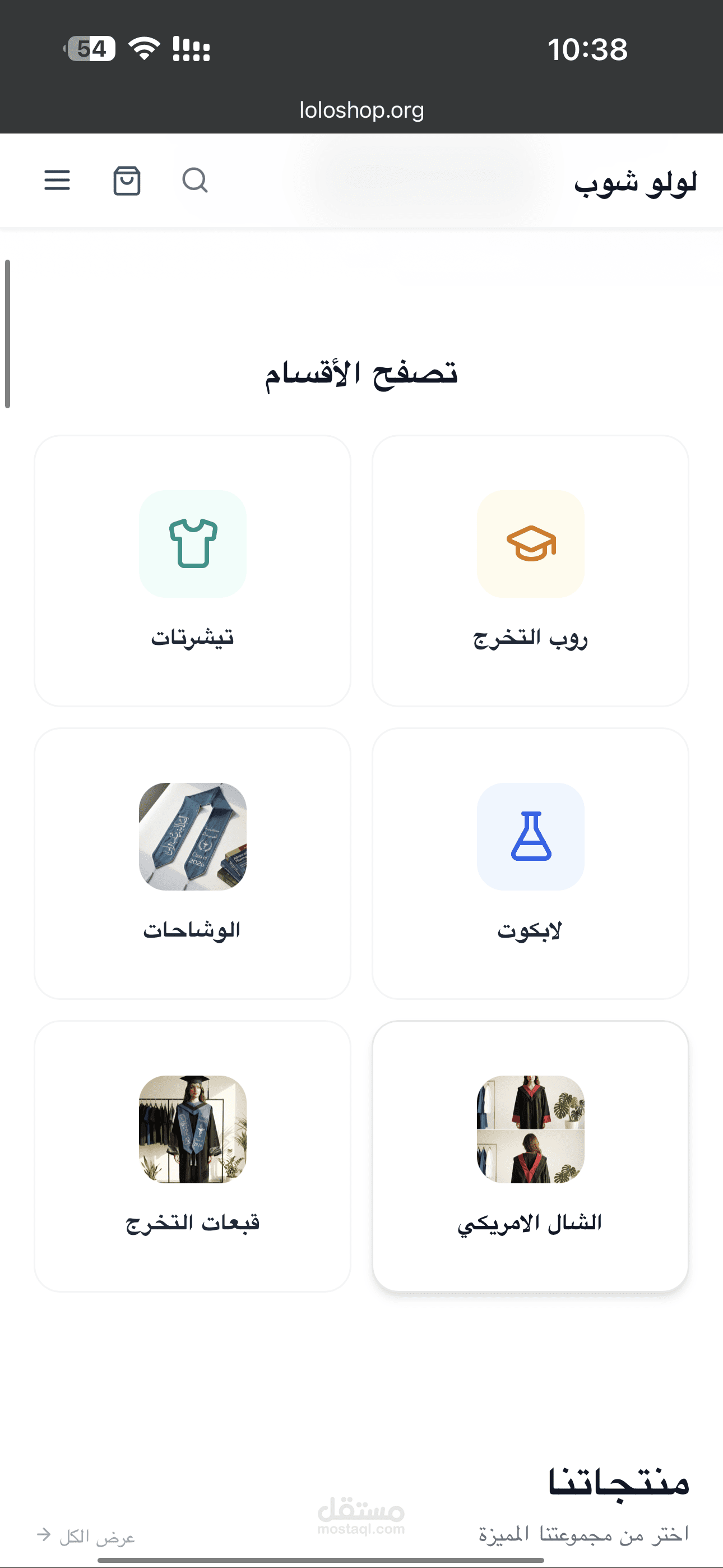
Task: Open the روب التخرج category
Action: pyautogui.click(x=530, y=570)
